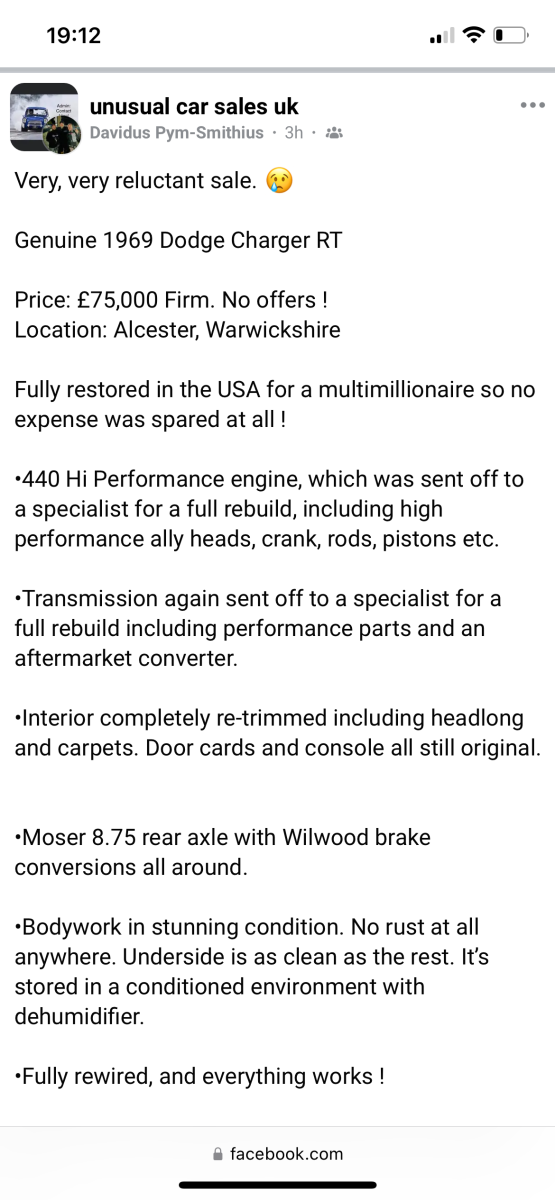Tap the facebook.com address bar
555x1200 pixels.
(x=278, y=1153)
